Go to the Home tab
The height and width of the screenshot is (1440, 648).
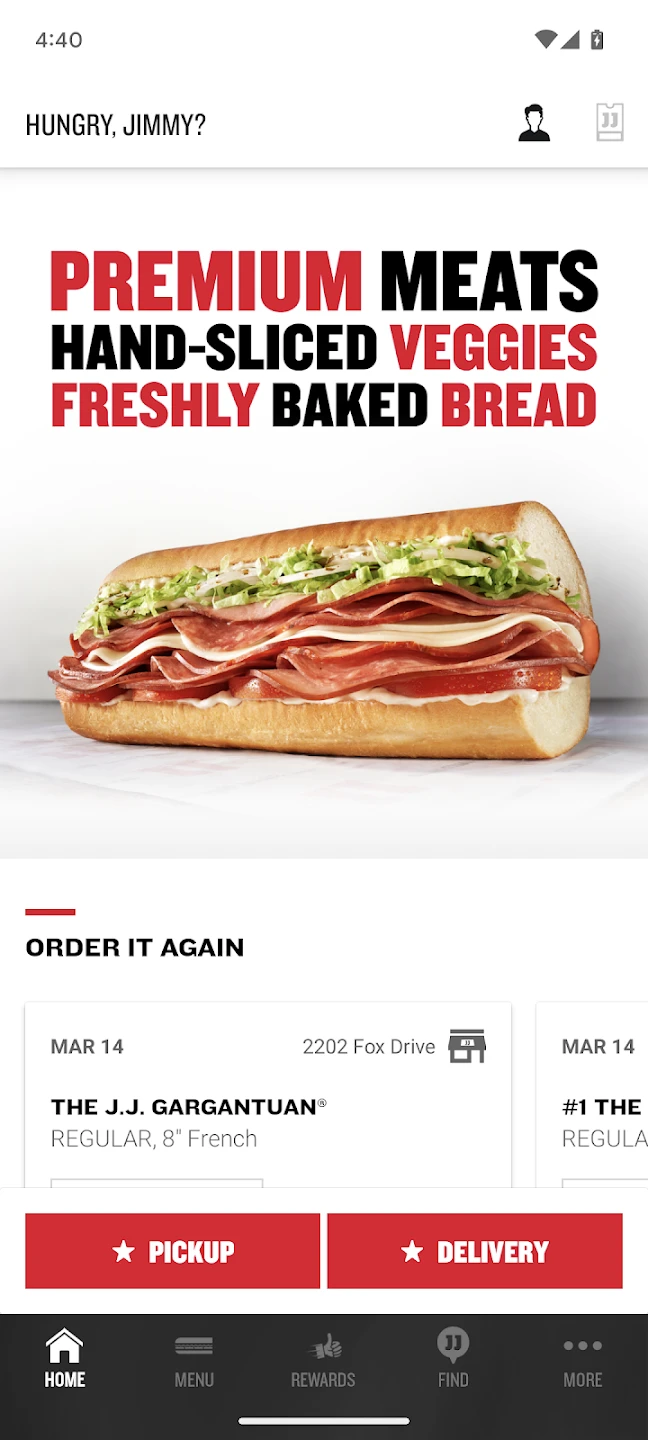[65, 1360]
